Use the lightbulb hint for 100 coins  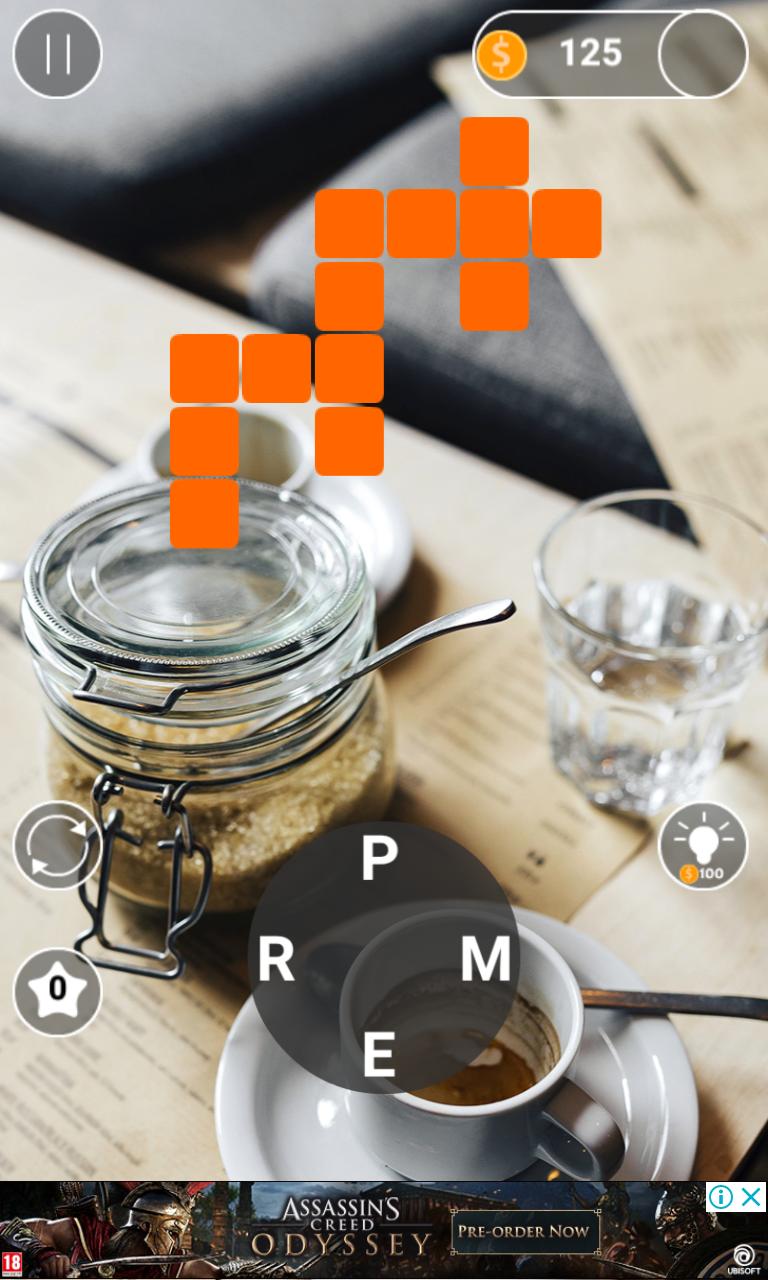(x=703, y=845)
